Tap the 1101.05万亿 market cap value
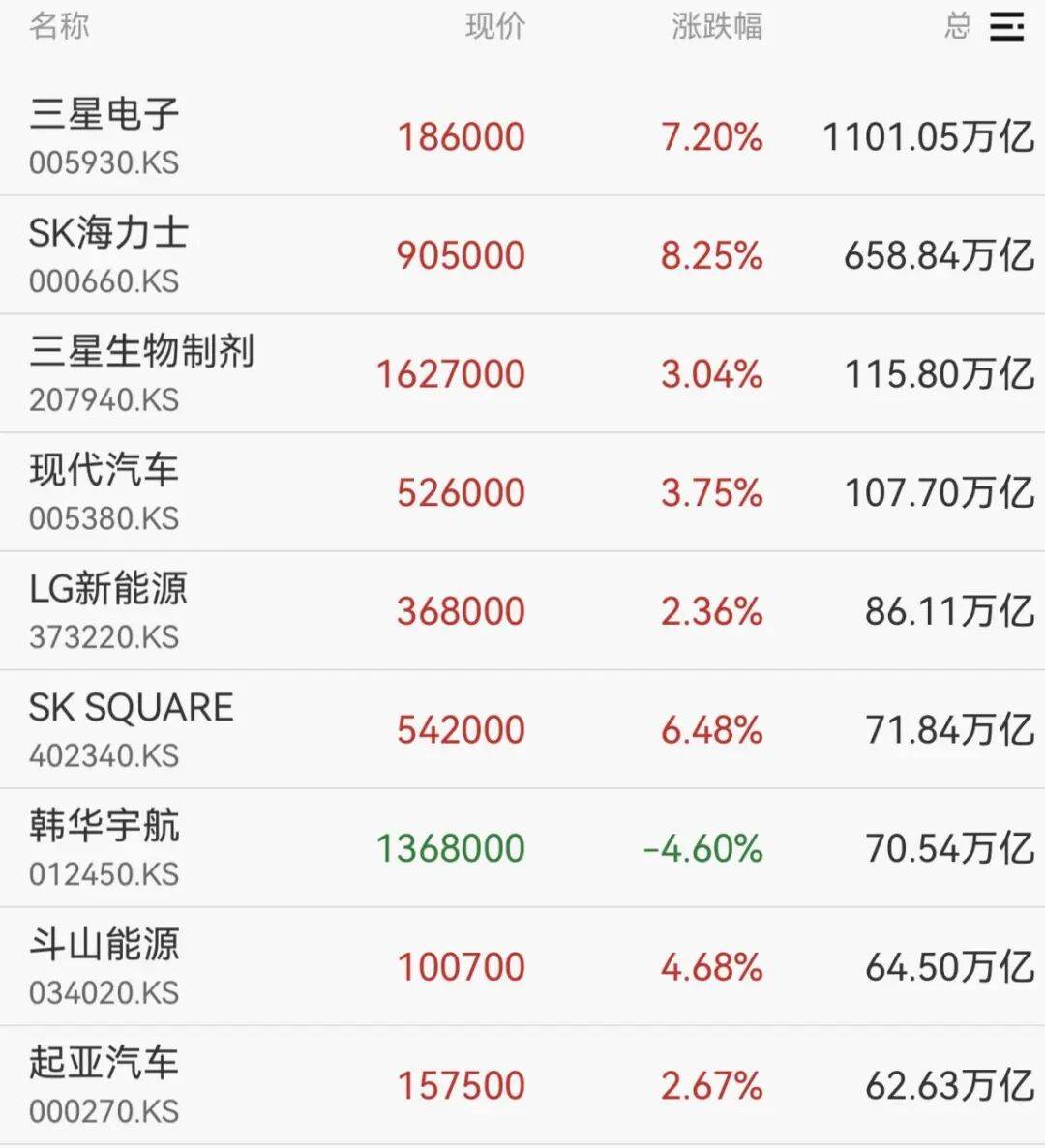Viewport: 1045px width, 1148px height. [x=931, y=136]
